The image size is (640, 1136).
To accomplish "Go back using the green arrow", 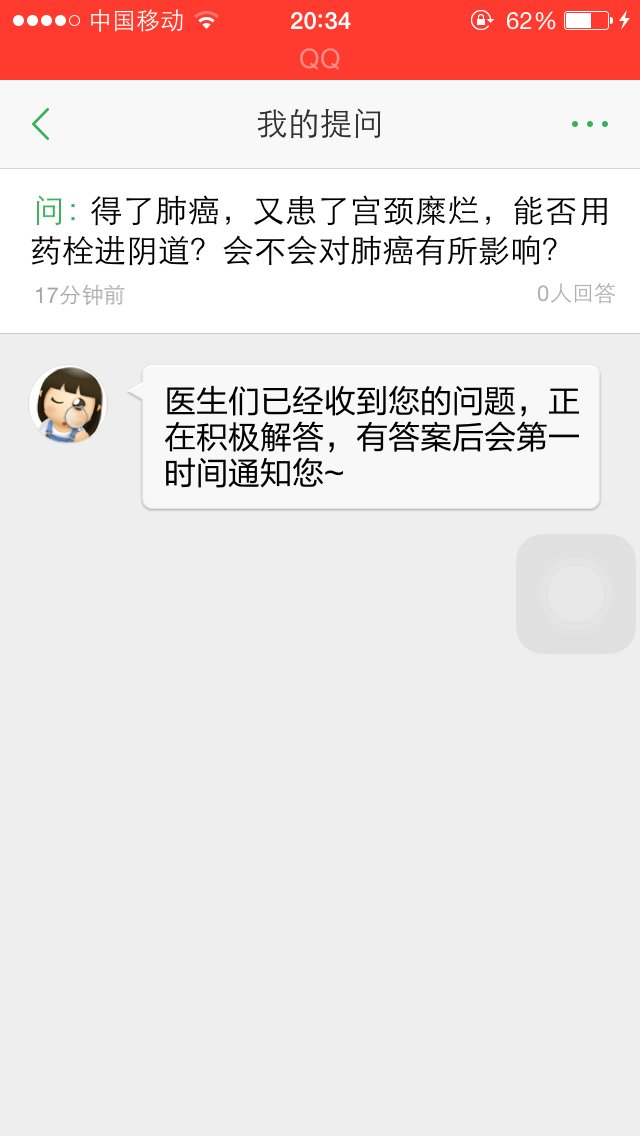I will tap(40, 124).
